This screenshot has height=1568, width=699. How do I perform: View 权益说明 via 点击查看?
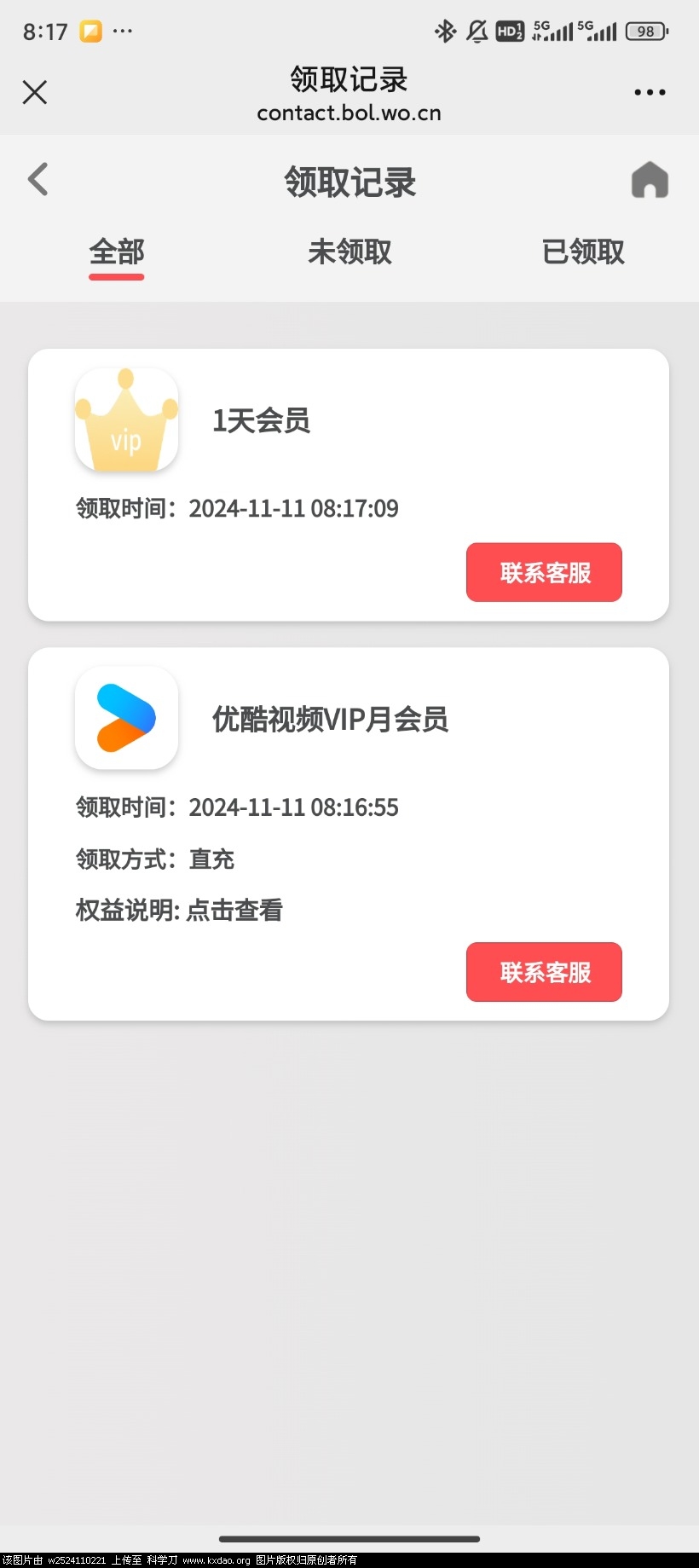click(234, 911)
